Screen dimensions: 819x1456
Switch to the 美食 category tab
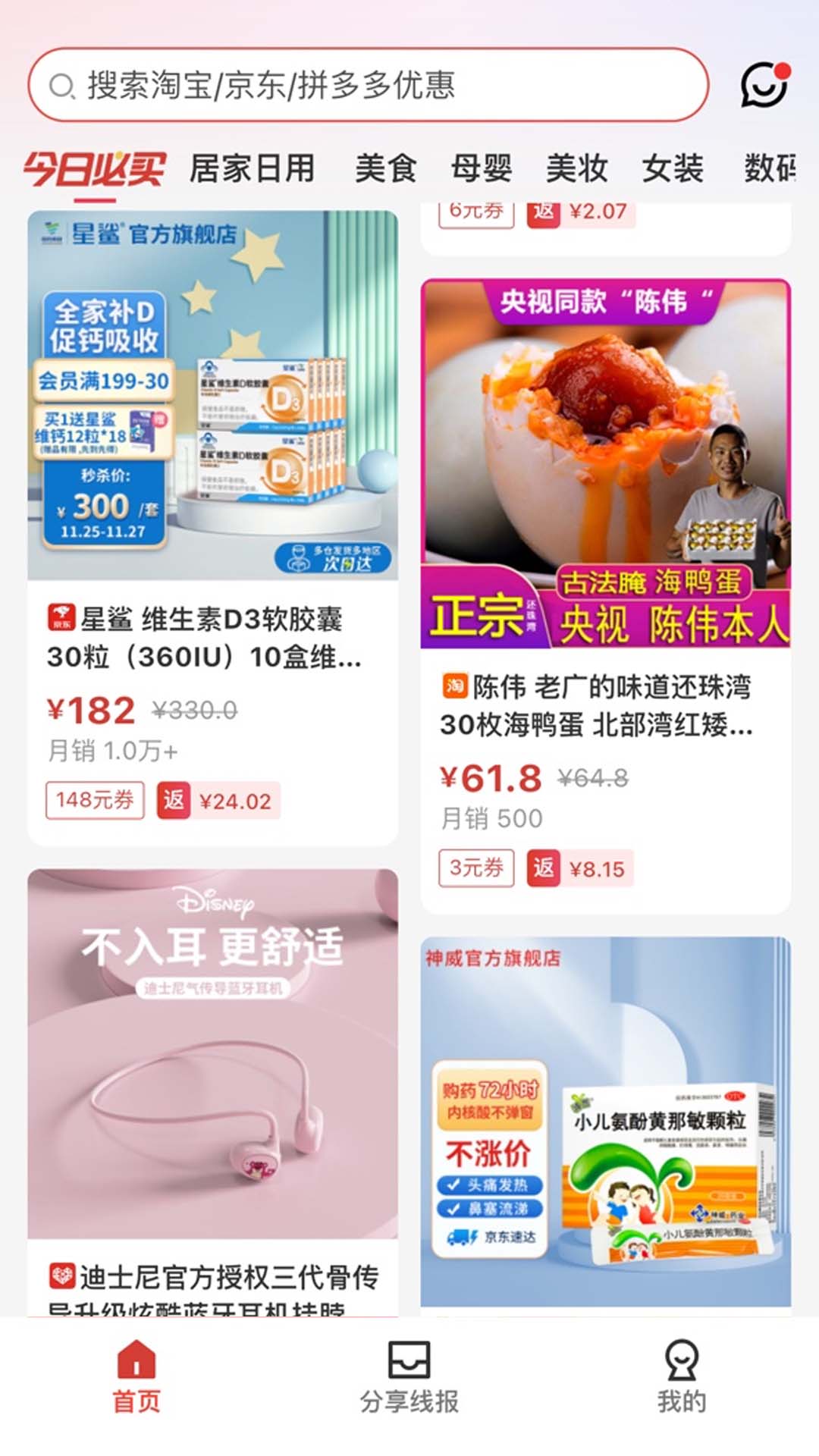point(387,170)
